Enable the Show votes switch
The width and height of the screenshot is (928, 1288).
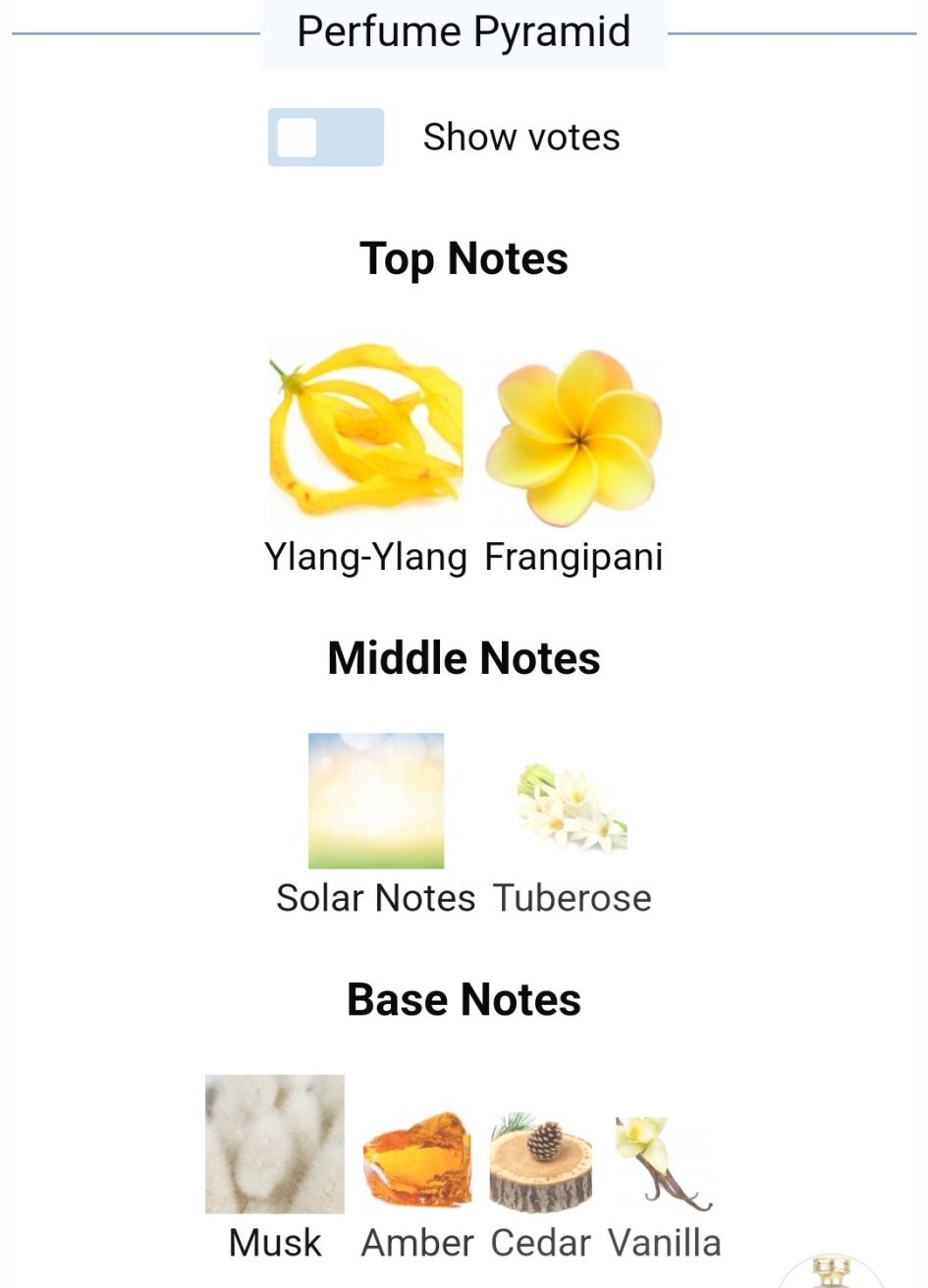(x=325, y=138)
